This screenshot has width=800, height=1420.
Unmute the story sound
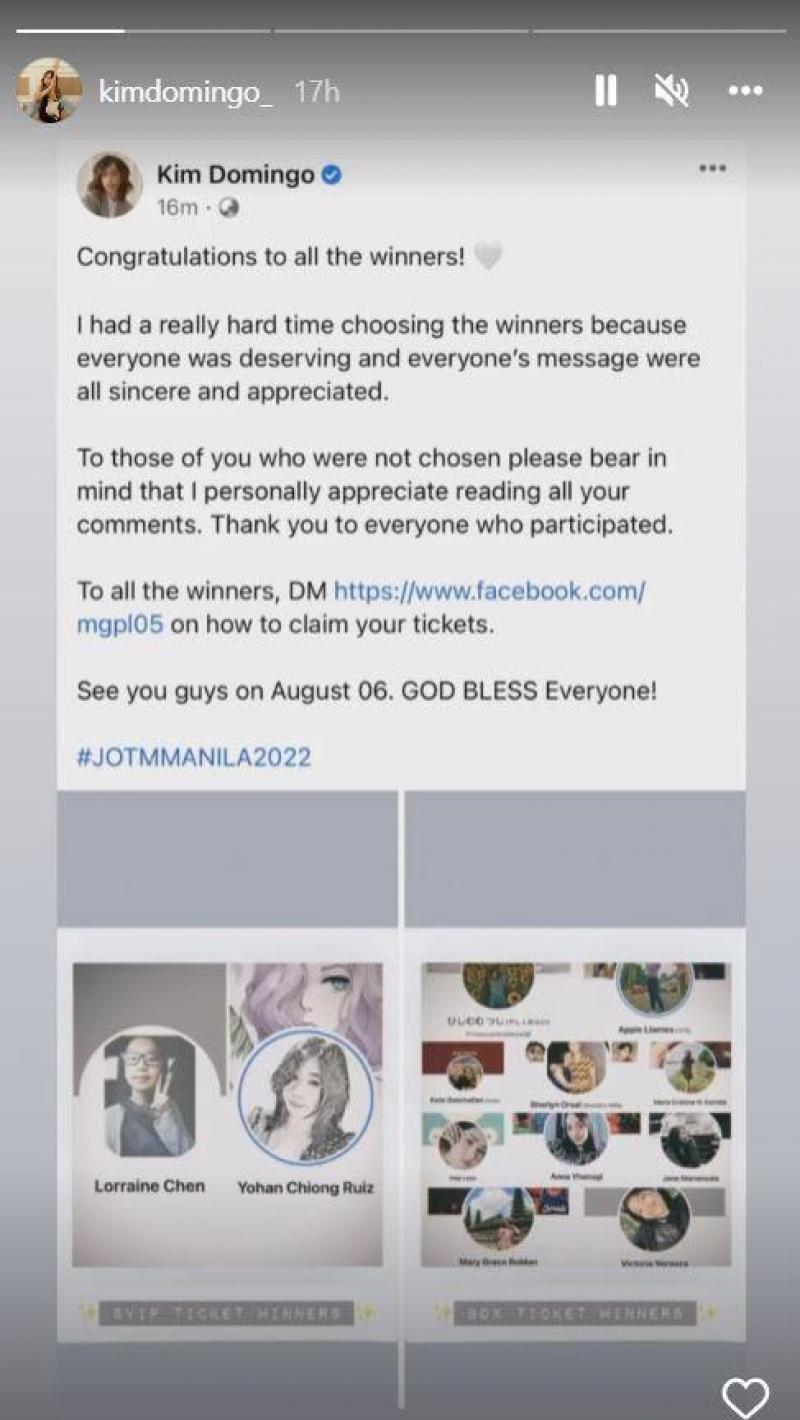pyautogui.click(x=672, y=92)
